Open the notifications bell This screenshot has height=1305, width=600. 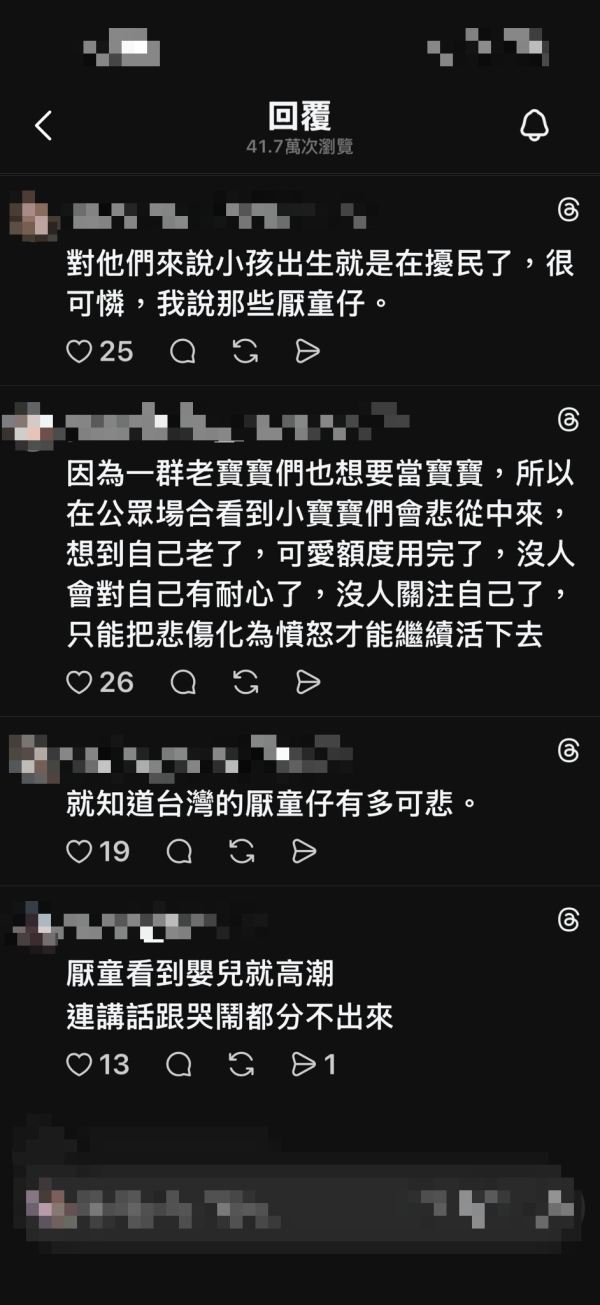[x=534, y=125]
